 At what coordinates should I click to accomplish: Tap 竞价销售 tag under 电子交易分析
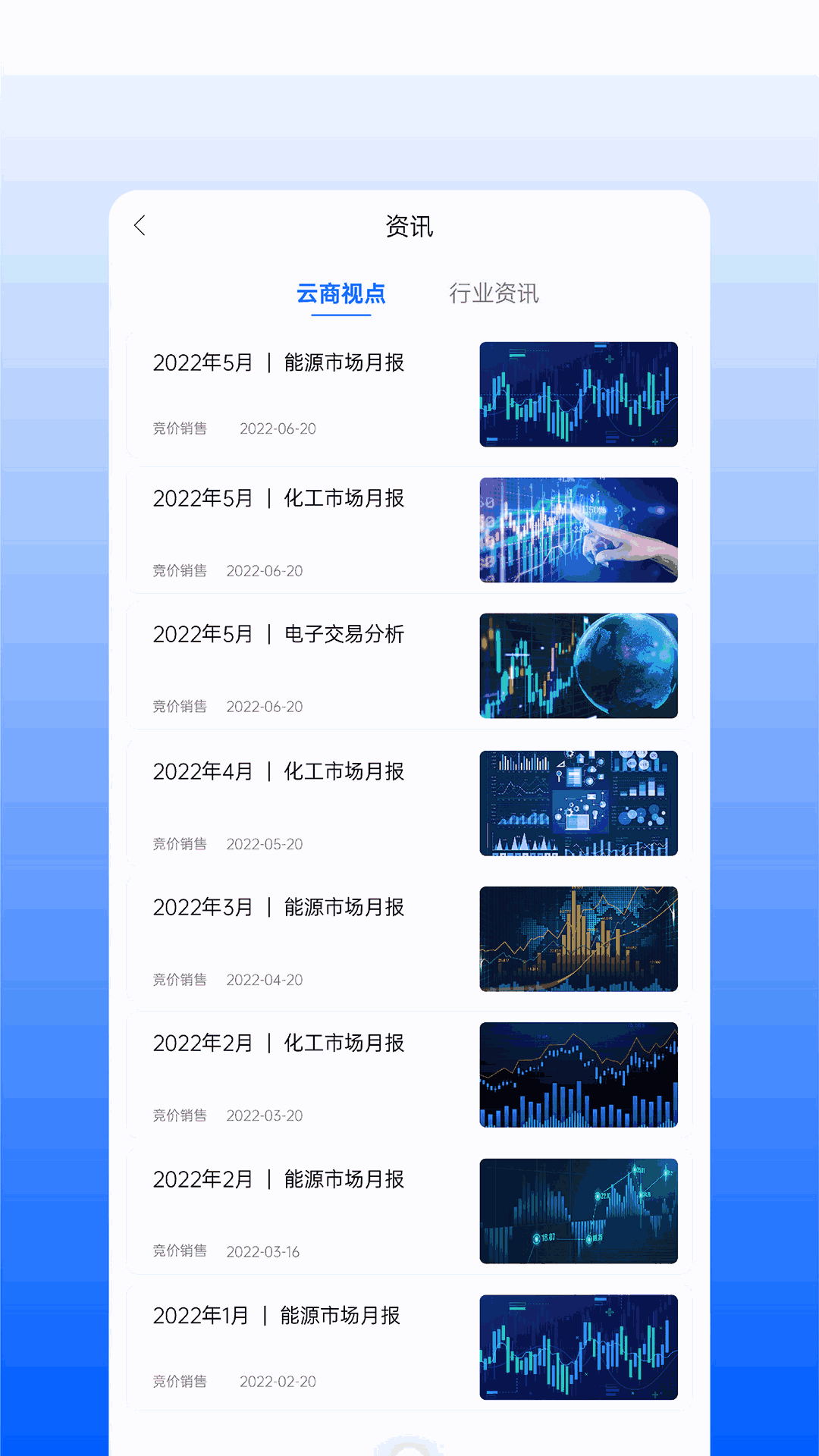pyautogui.click(x=180, y=706)
